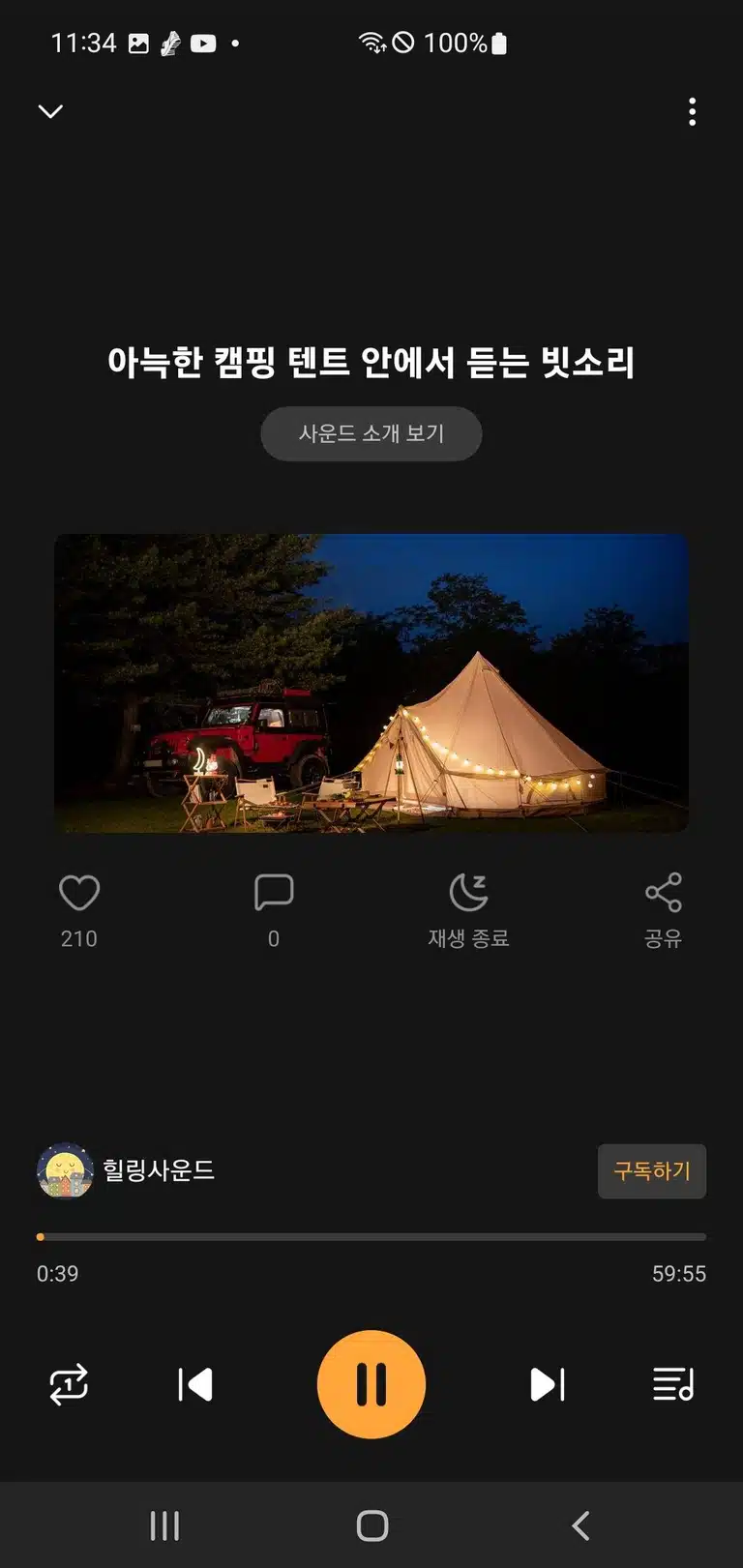Viewport: 743px width, 1568px height.
Task: Tap the playback progress bar
Action: [x=371, y=1236]
